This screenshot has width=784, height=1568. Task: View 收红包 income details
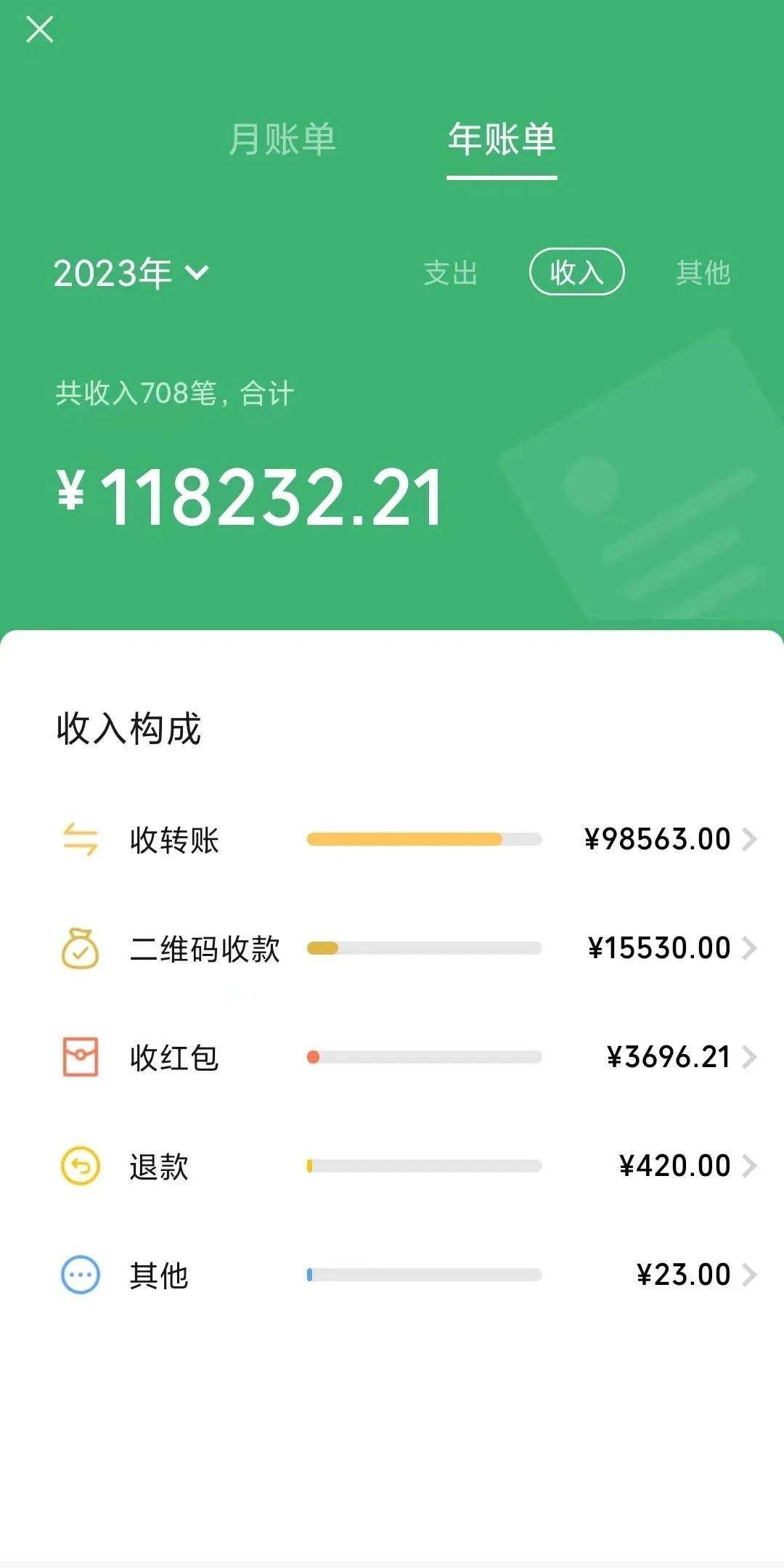pyautogui.click(x=407, y=1058)
